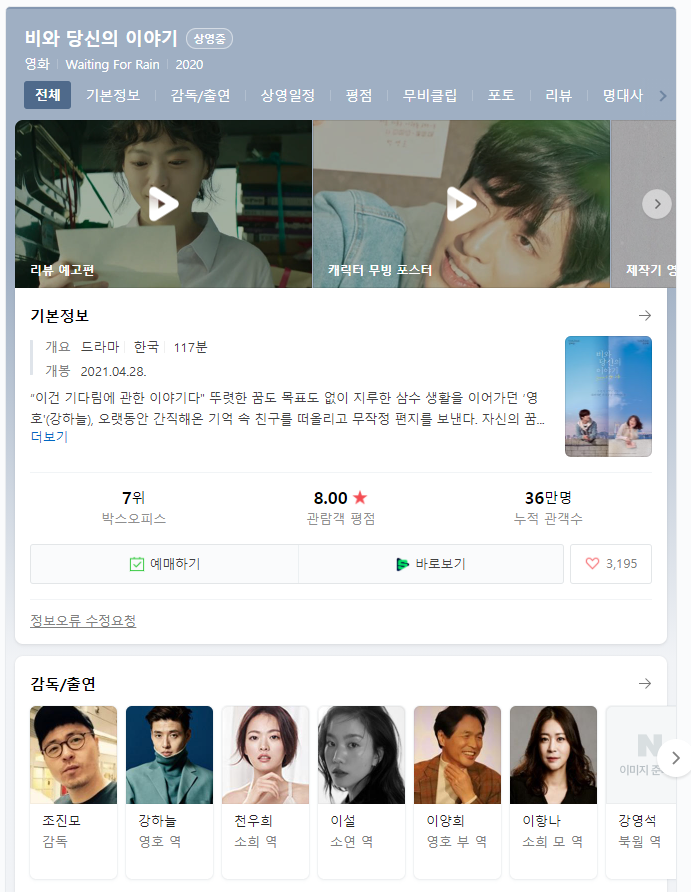Open 기본정보 details arrow
Screen dimensions: 691x892
(x=645, y=316)
